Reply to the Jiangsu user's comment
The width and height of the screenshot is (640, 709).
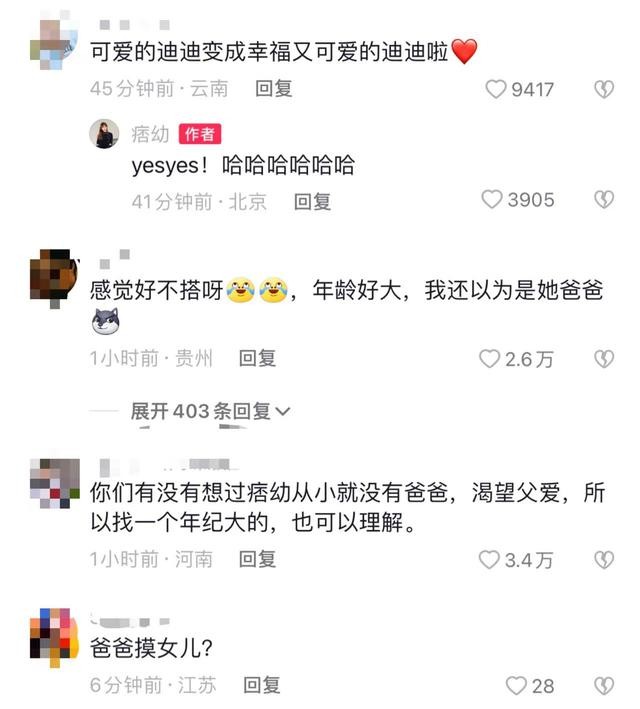click(262, 685)
